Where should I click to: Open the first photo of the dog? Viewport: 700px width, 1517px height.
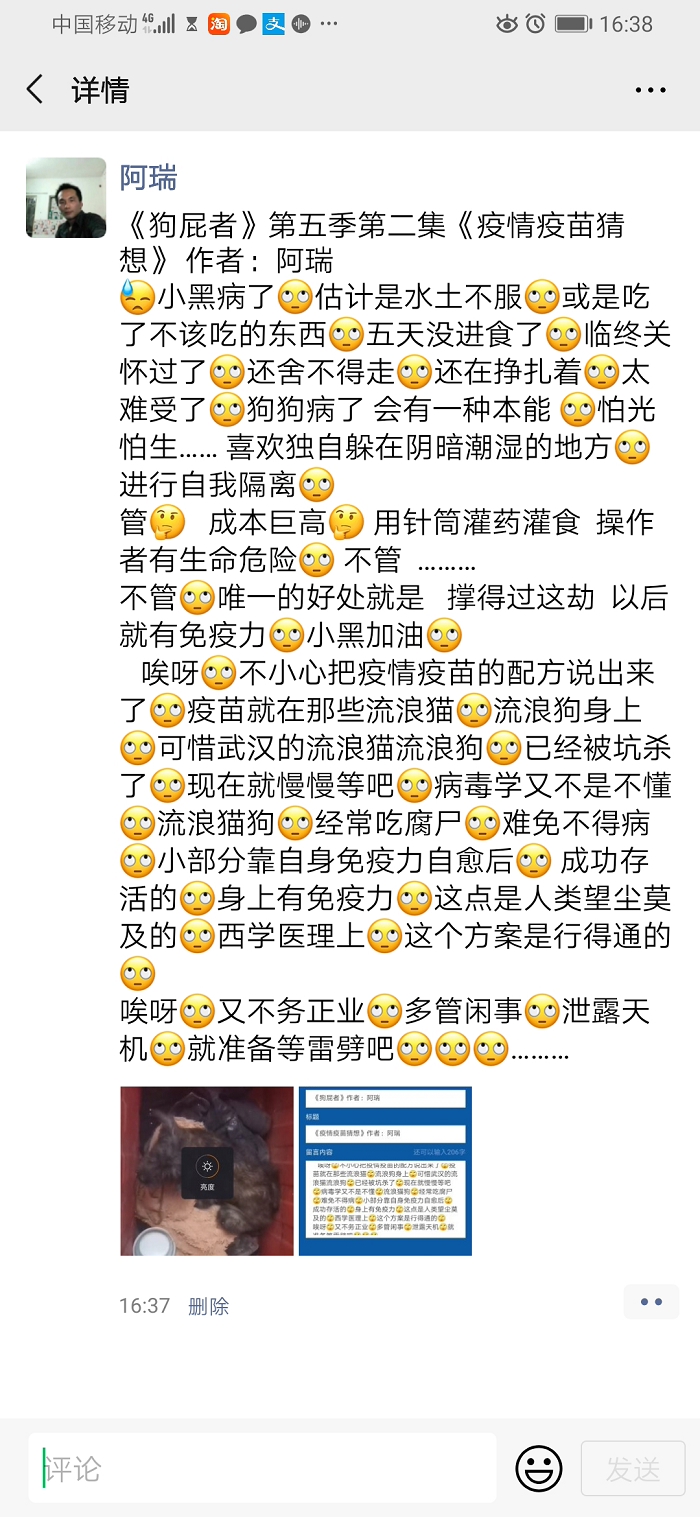(207, 1171)
